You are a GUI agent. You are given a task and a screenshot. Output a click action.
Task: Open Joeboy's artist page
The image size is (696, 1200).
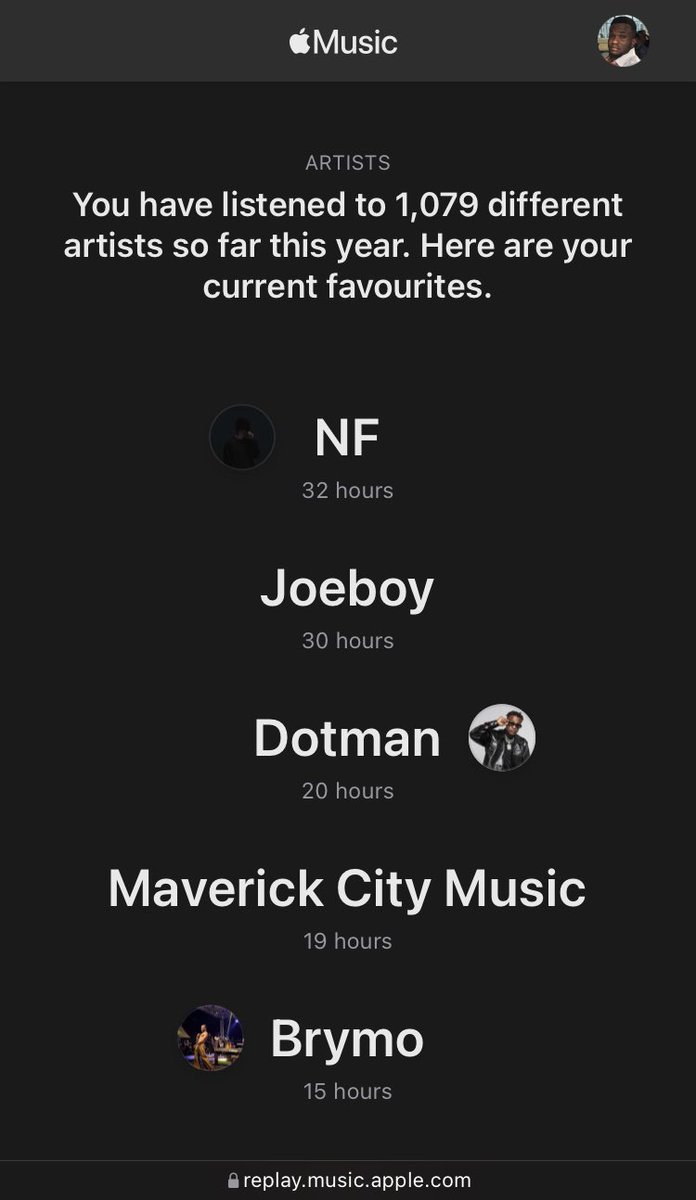coord(347,589)
